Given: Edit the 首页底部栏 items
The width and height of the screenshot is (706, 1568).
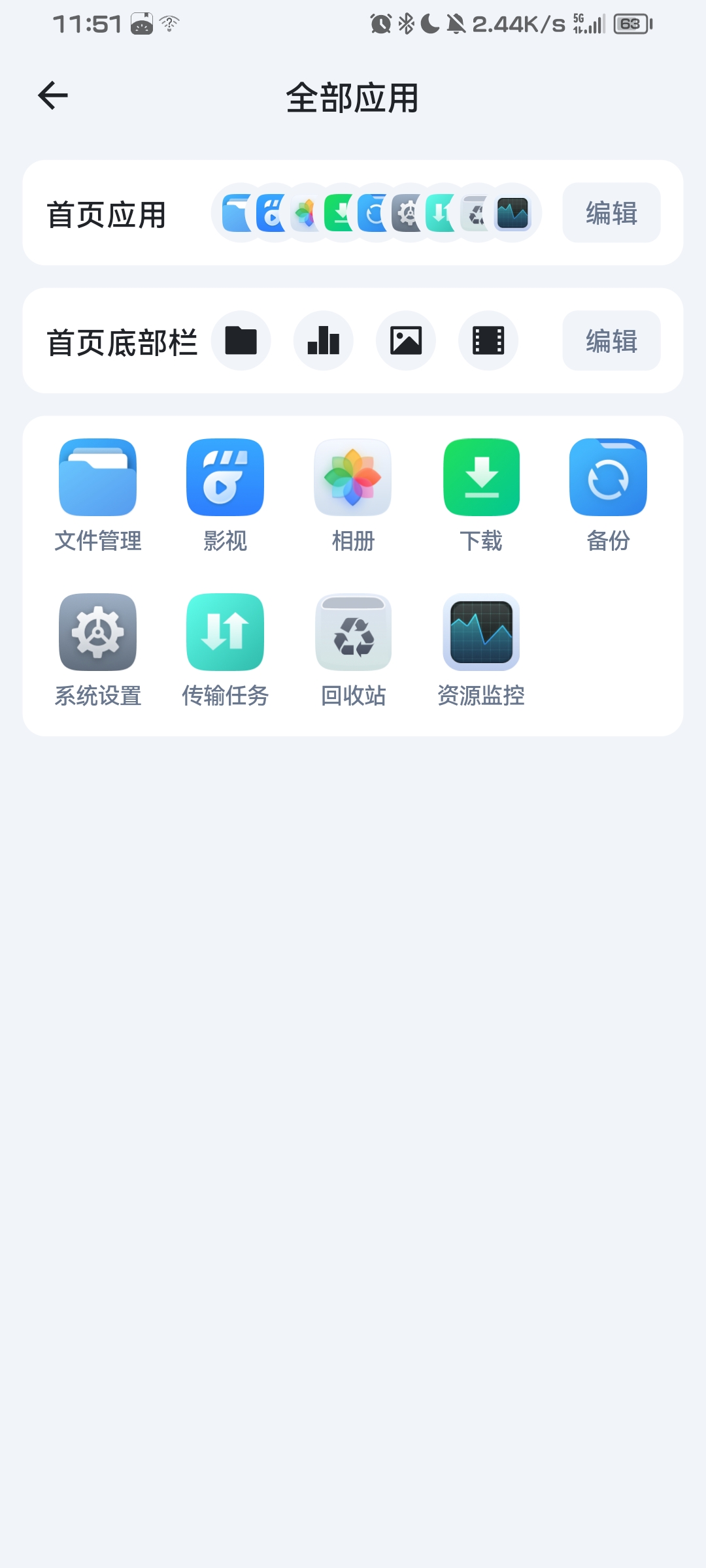Looking at the screenshot, I should pyautogui.click(x=611, y=341).
